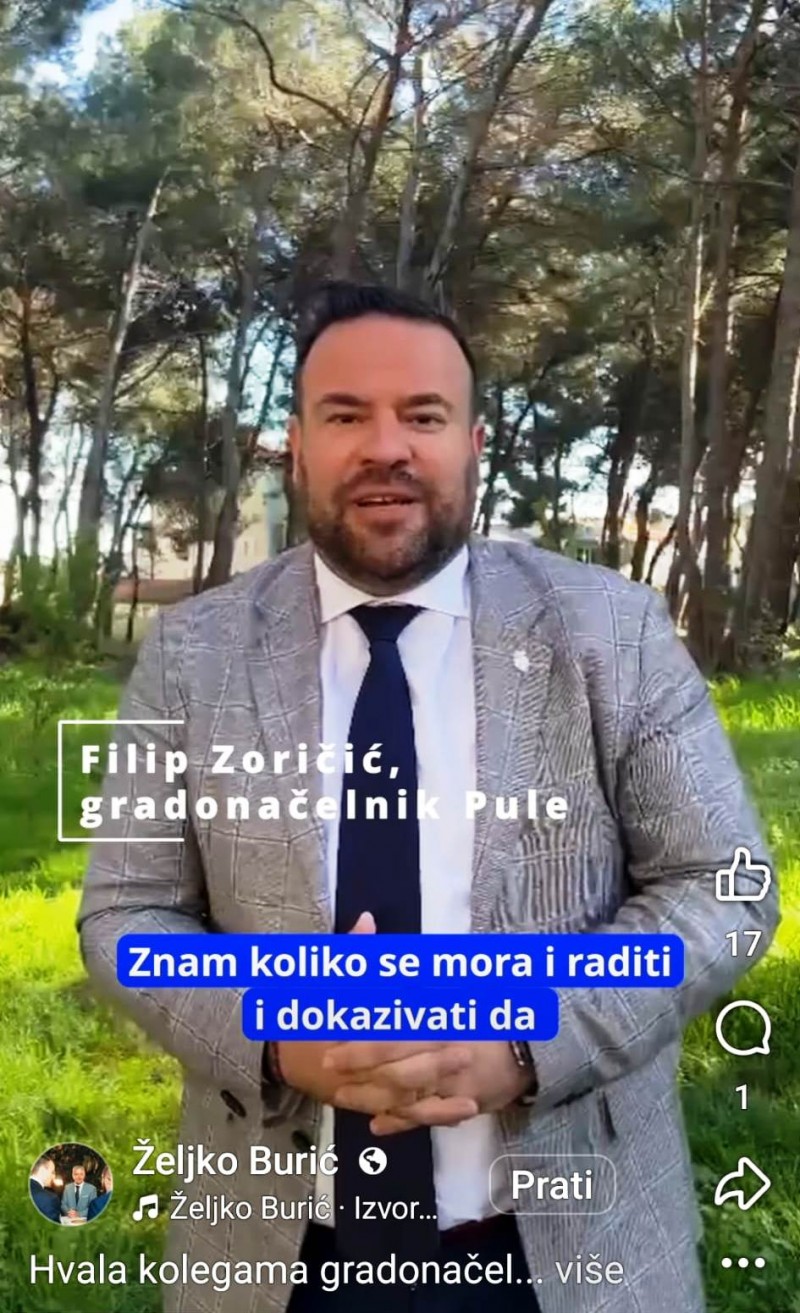Open Željko Burić's profile picture
The height and width of the screenshot is (1313, 800).
pos(70,1184)
